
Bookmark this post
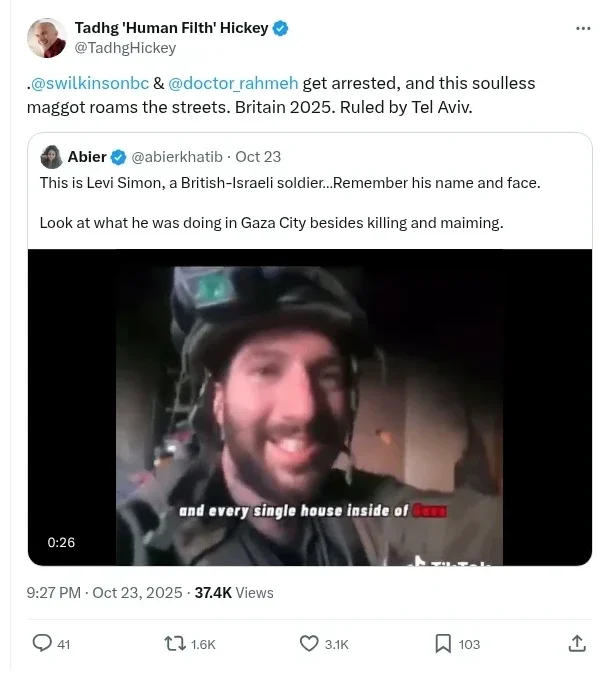click(x=443, y=644)
